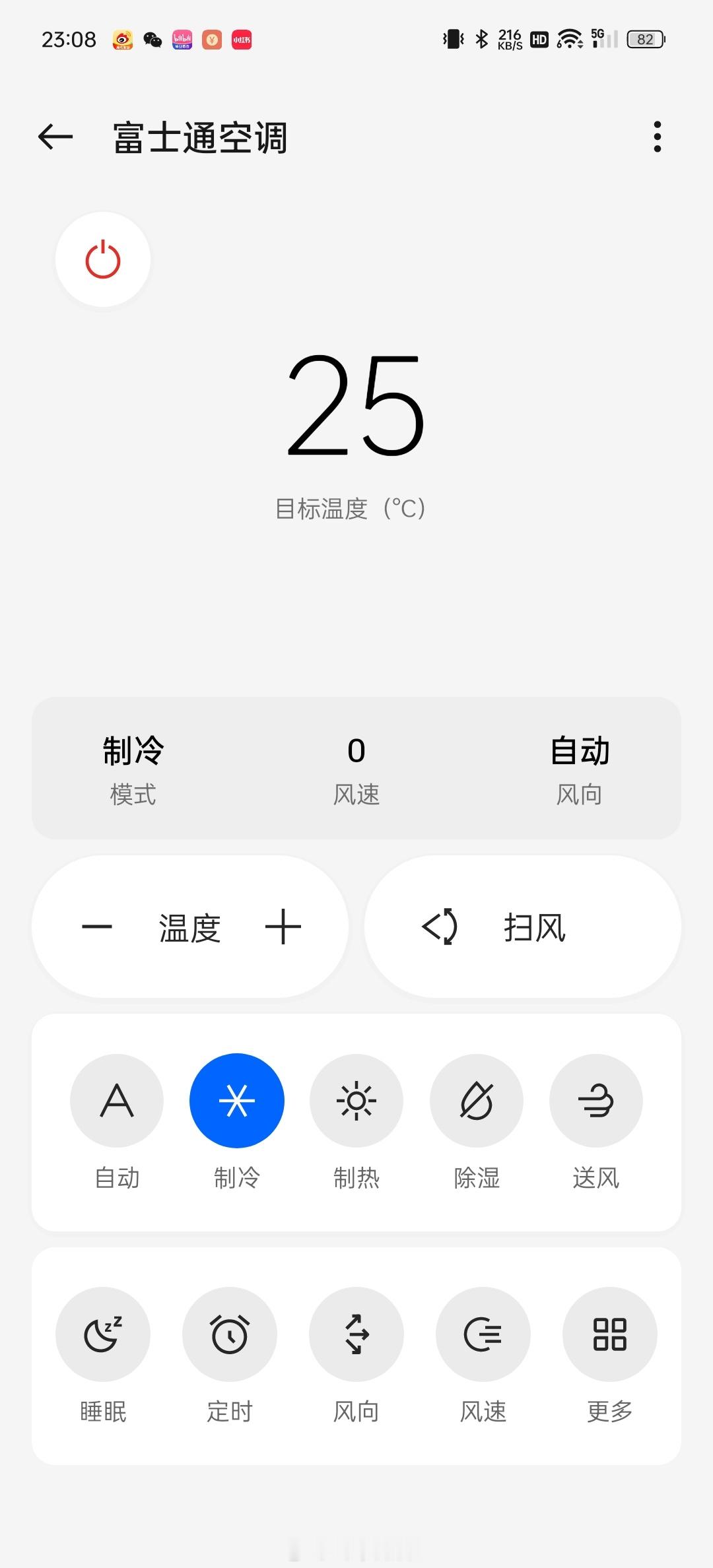
Task: Open 定时 timer setting
Action: coord(230,1334)
